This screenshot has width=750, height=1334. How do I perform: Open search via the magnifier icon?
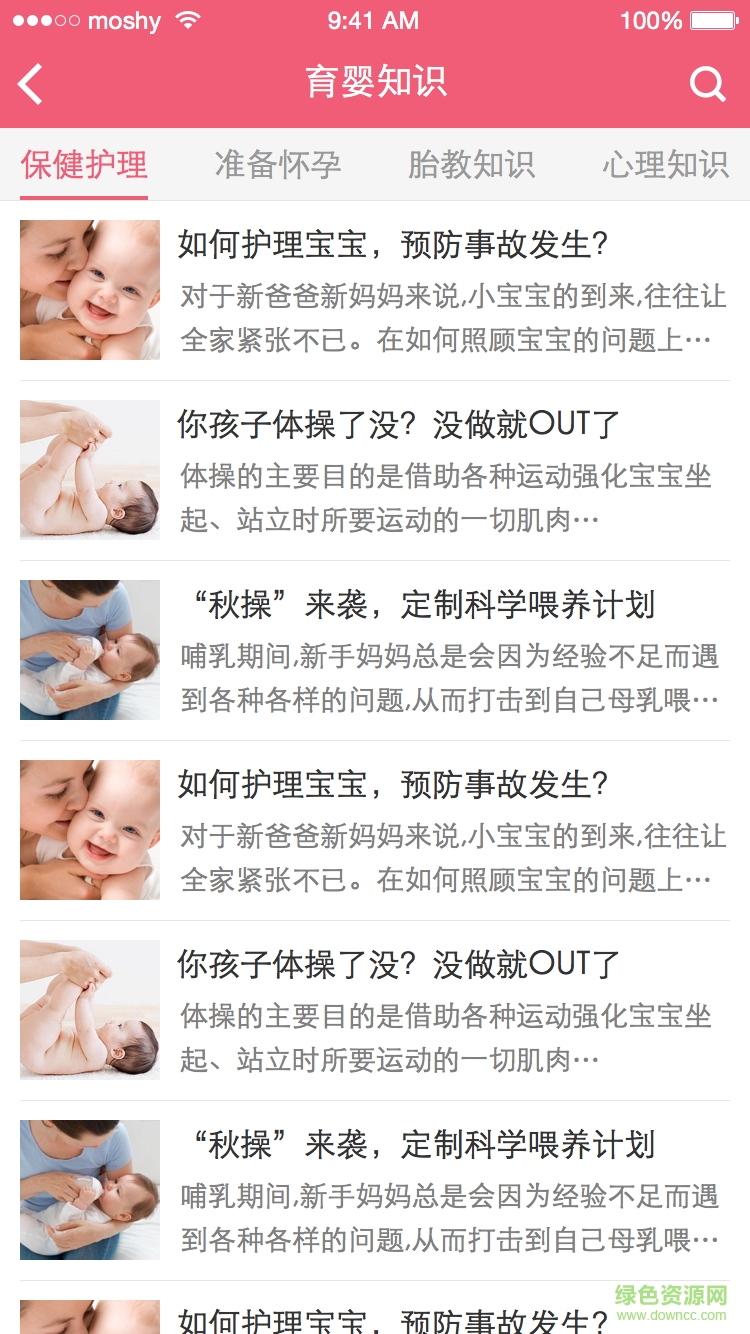707,84
